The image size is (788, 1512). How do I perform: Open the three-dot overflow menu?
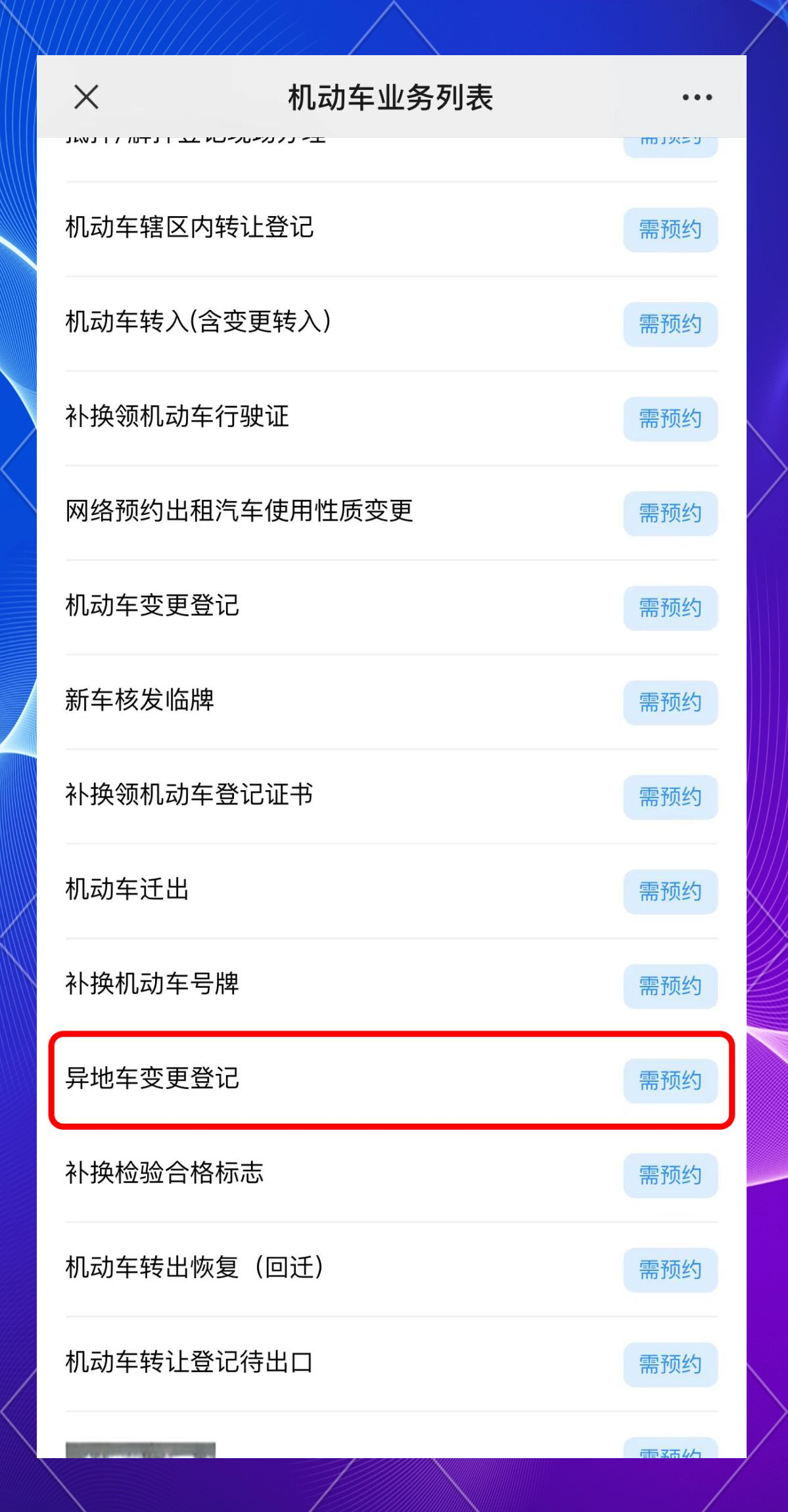click(697, 97)
